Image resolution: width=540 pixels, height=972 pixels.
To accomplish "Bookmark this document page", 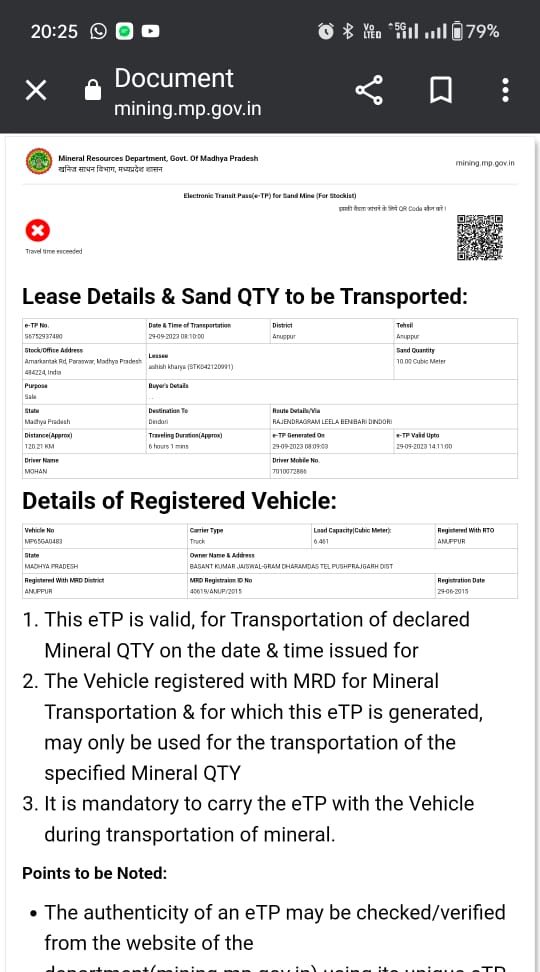I will coord(441,91).
